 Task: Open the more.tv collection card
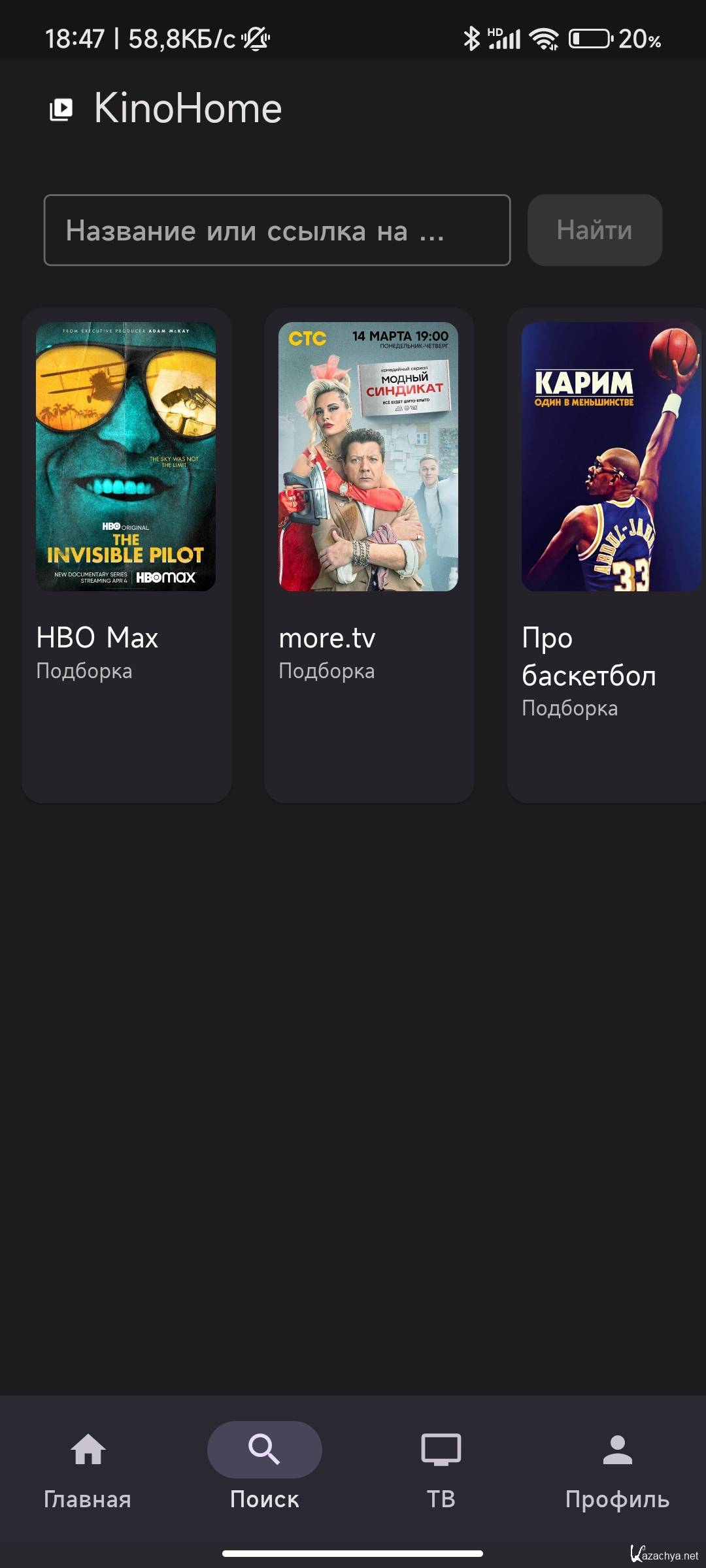[x=369, y=554]
